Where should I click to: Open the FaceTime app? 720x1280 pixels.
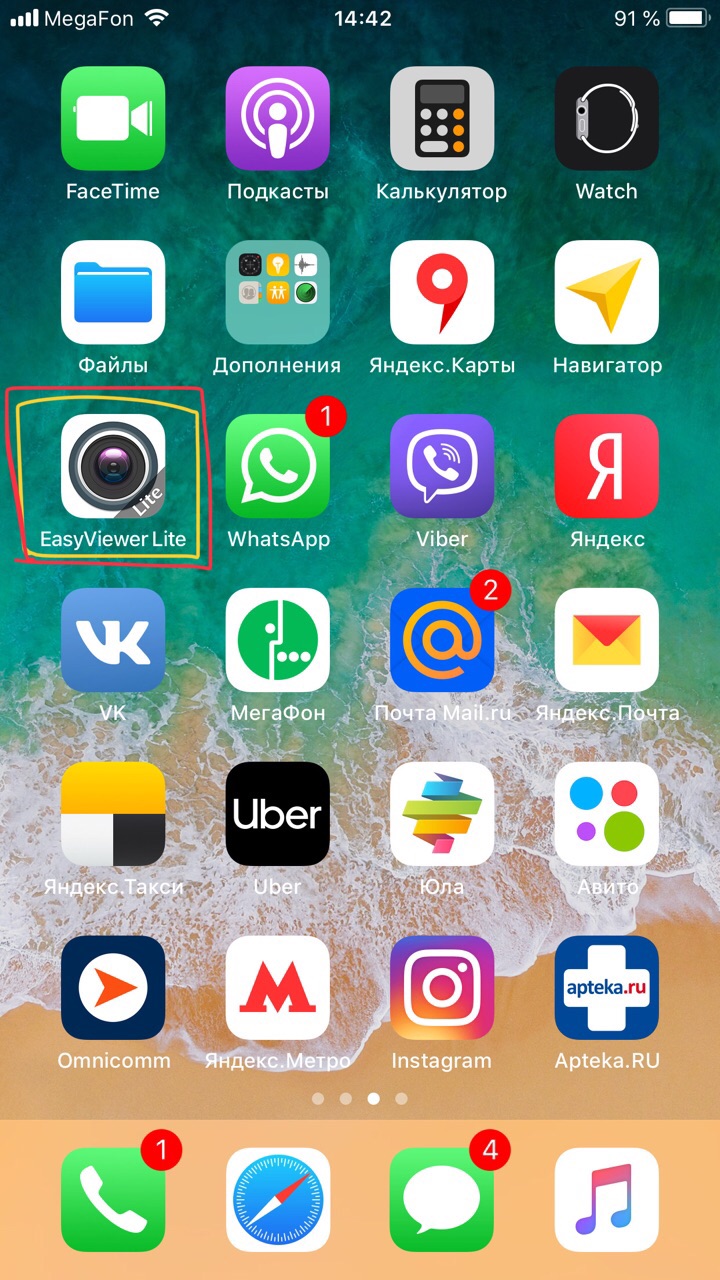click(x=113, y=119)
